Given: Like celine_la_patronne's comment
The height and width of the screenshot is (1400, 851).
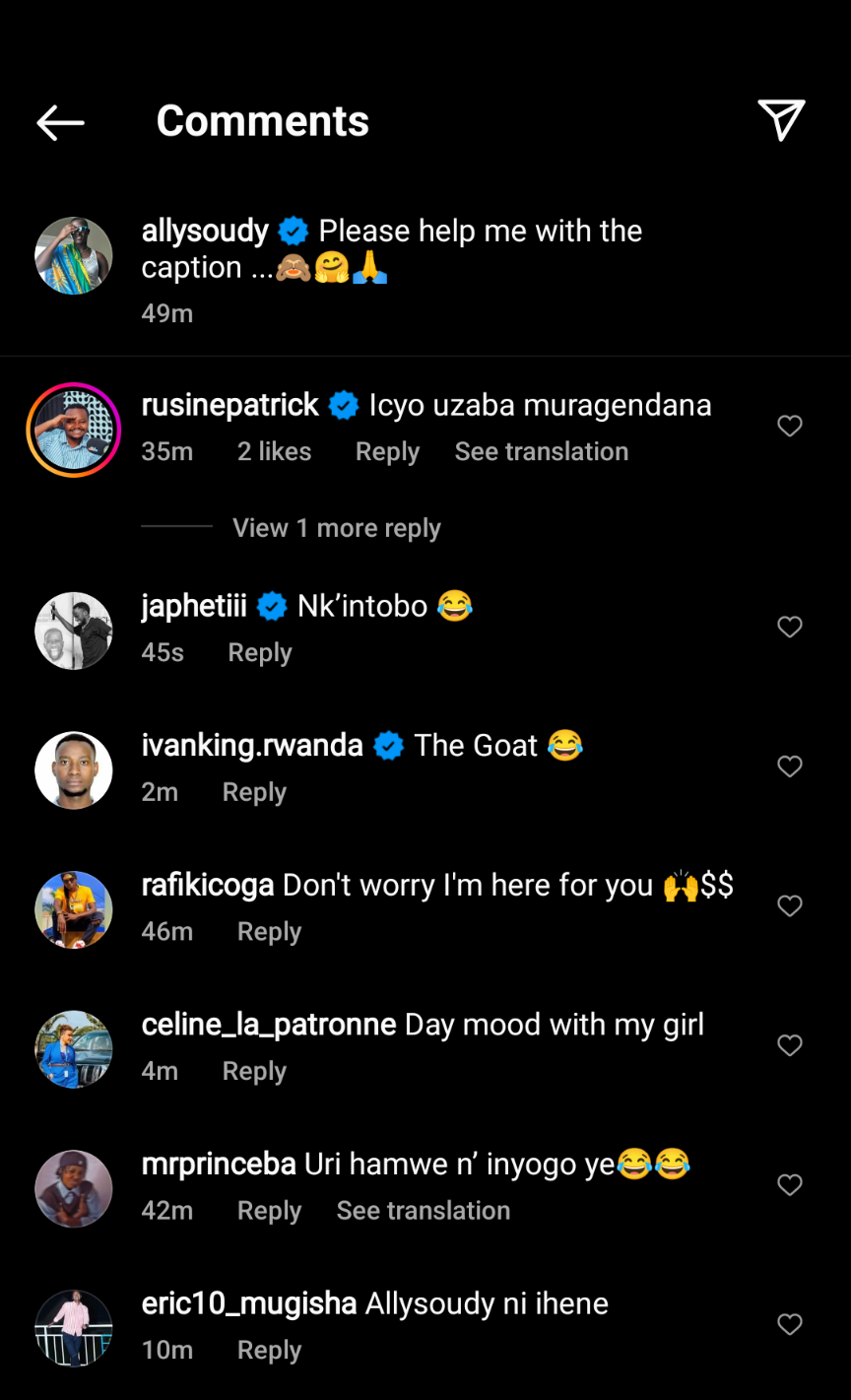Looking at the screenshot, I should 790,1045.
